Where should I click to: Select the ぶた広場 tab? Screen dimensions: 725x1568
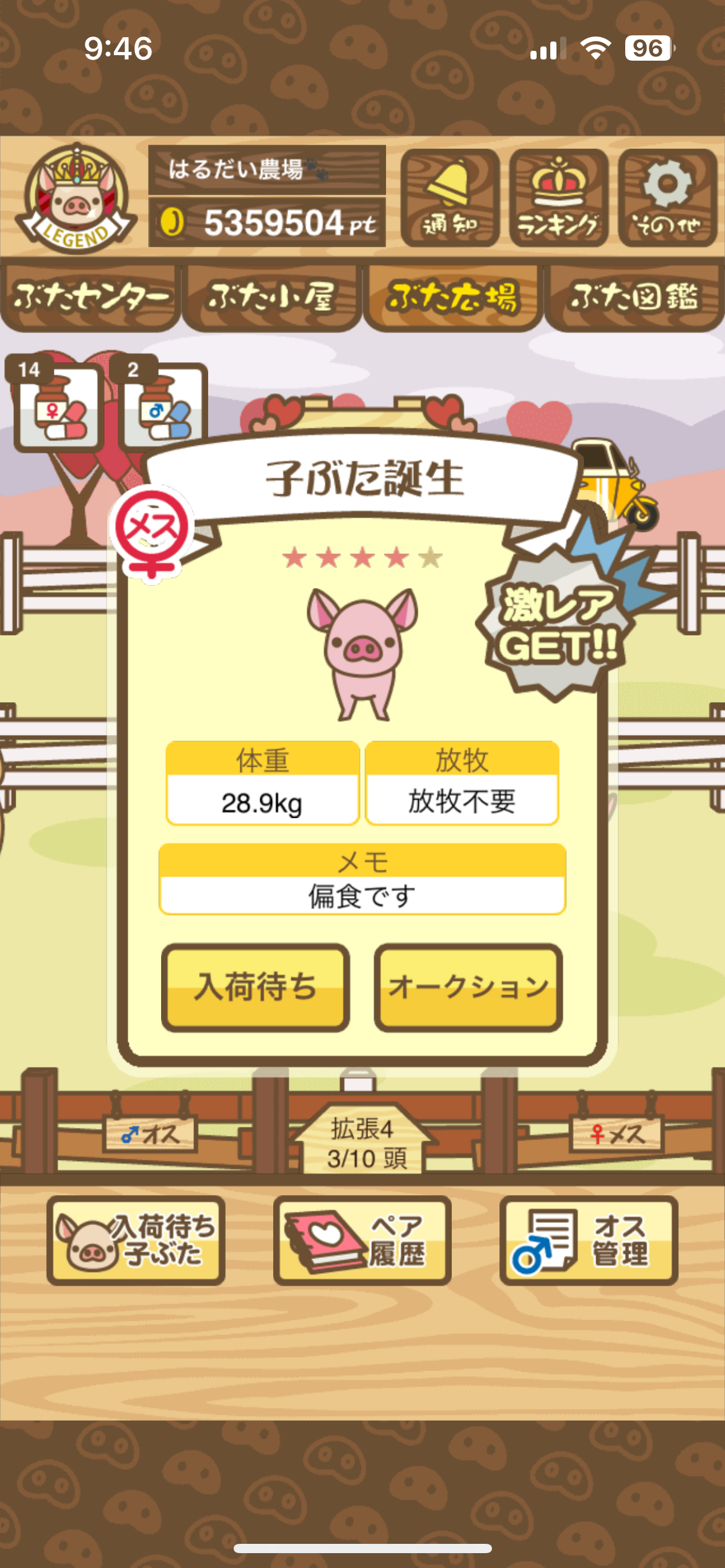coord(453,297)
